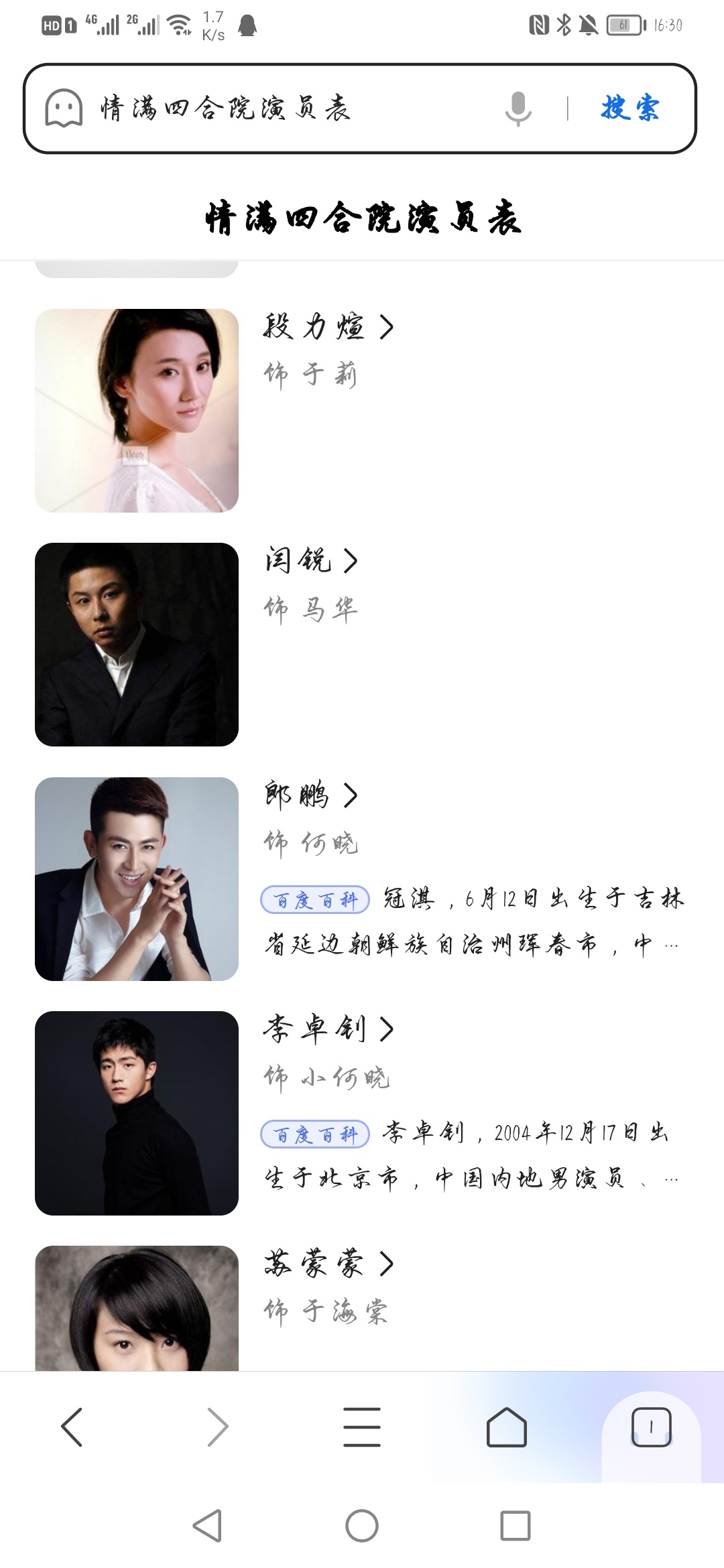Tap the blue 搜索 button
The height and width of the screenshot is (1568, 724).
point(630,109)
